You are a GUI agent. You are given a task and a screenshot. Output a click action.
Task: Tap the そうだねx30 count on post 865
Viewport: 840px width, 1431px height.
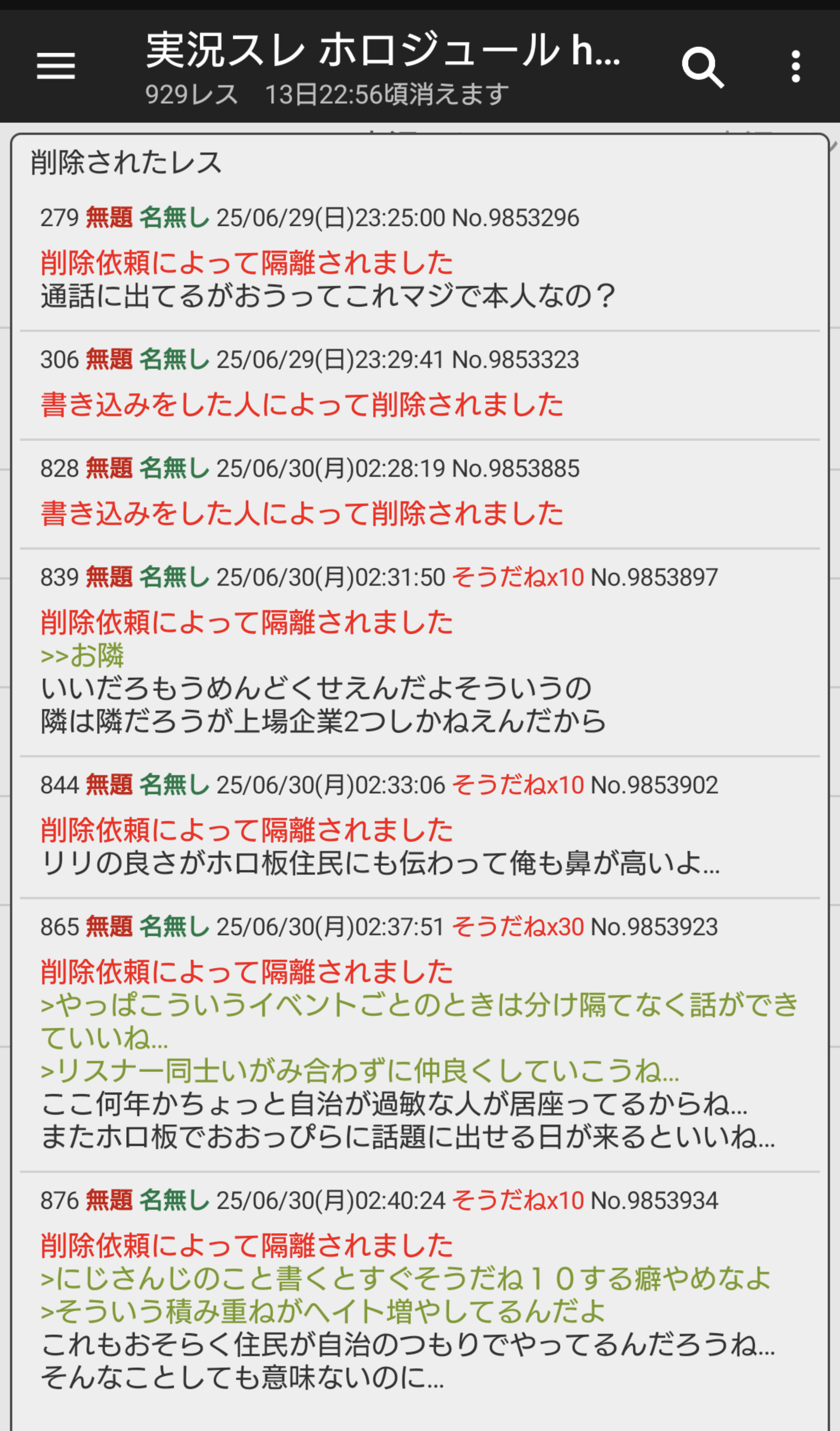[518, 927]
